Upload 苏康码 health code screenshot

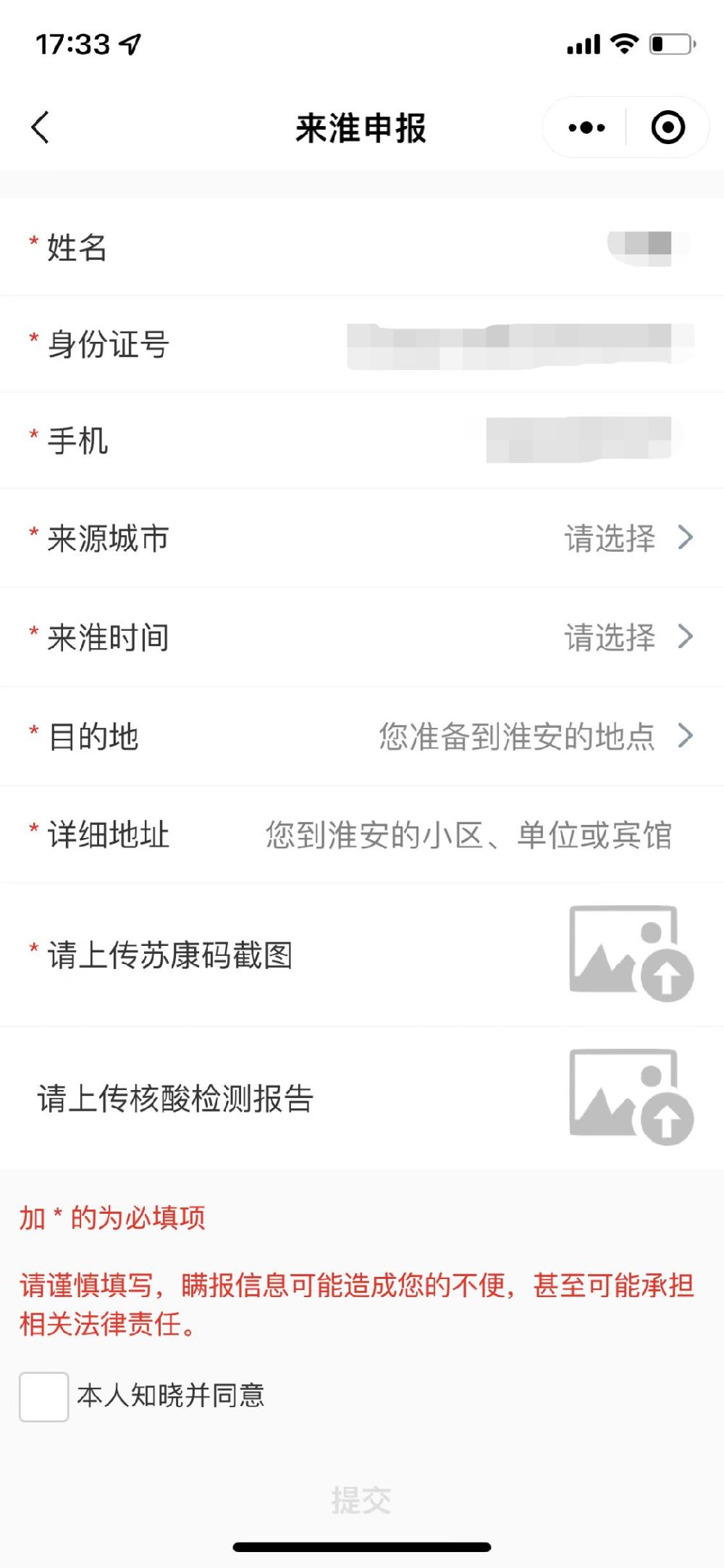[631, 954]
